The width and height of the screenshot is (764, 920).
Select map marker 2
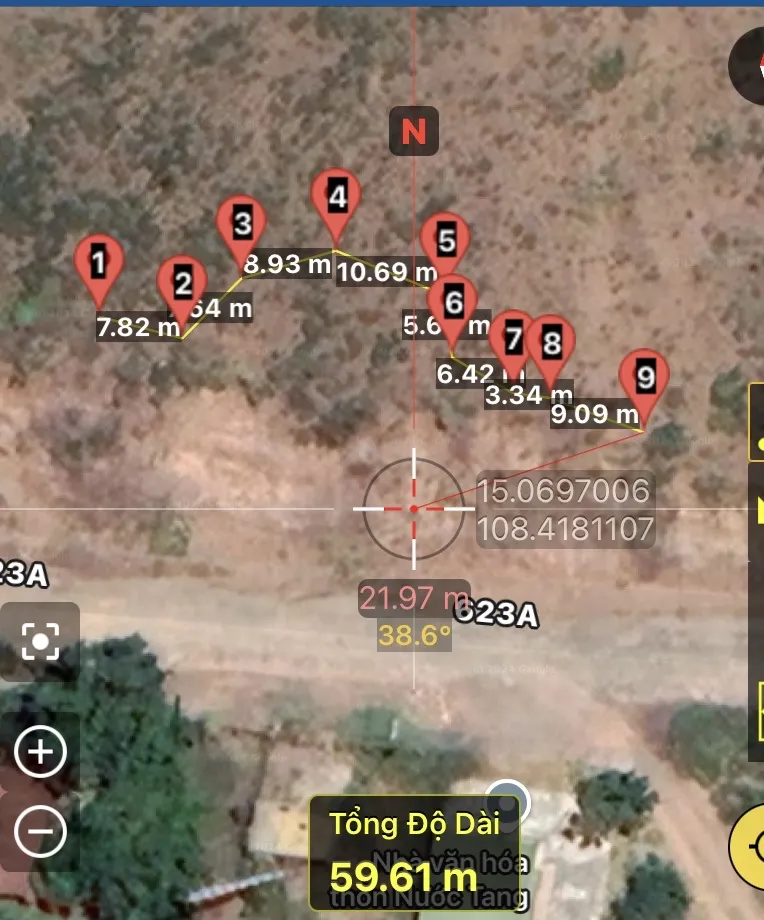click(x=182, y=284)
